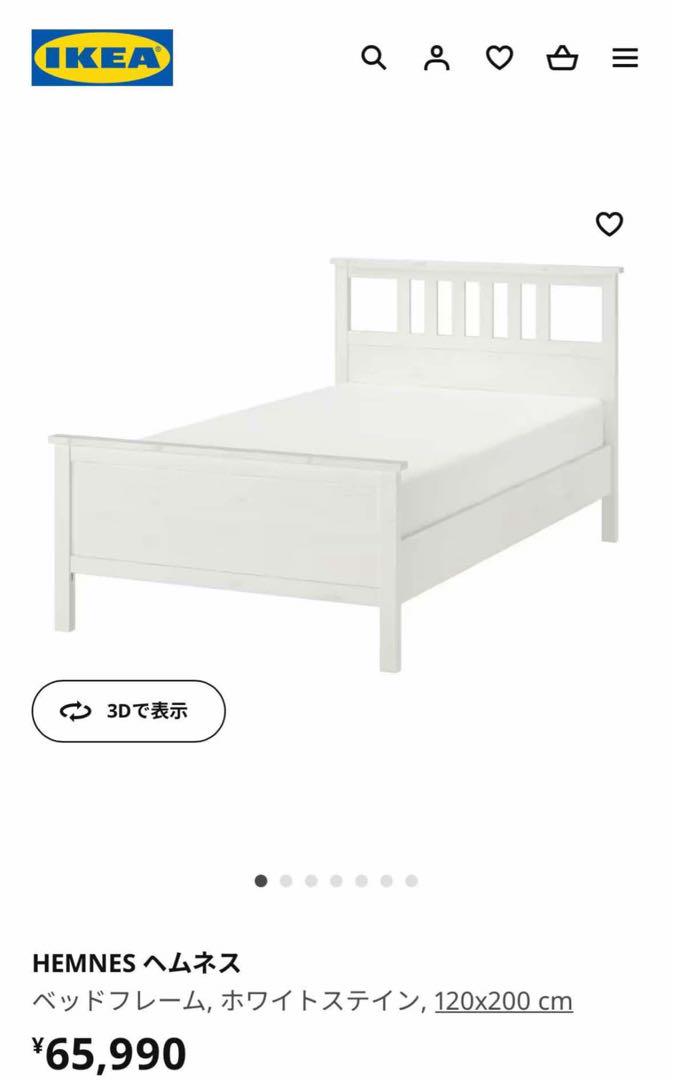
Task: Tap the 3Dで表示 button
Action: tap(128, 711)
